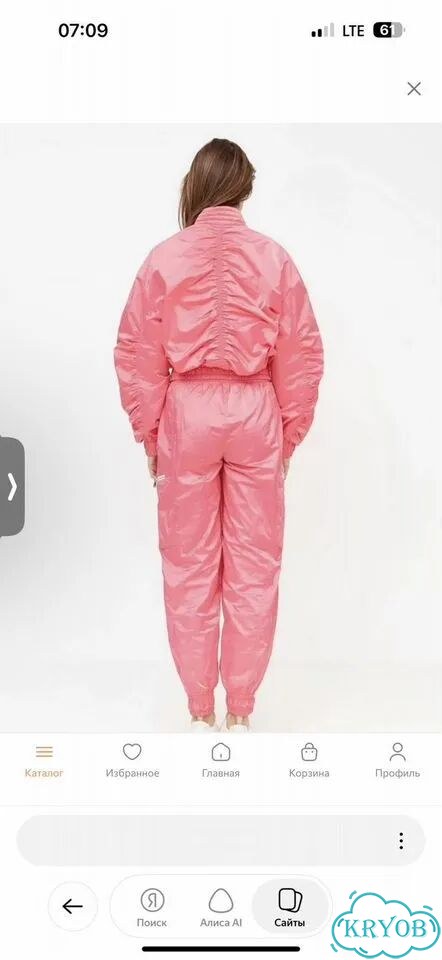Screen dimensions: 442x960
Task: Open the side panel arrow handle
Action: [x=12, y=487]
